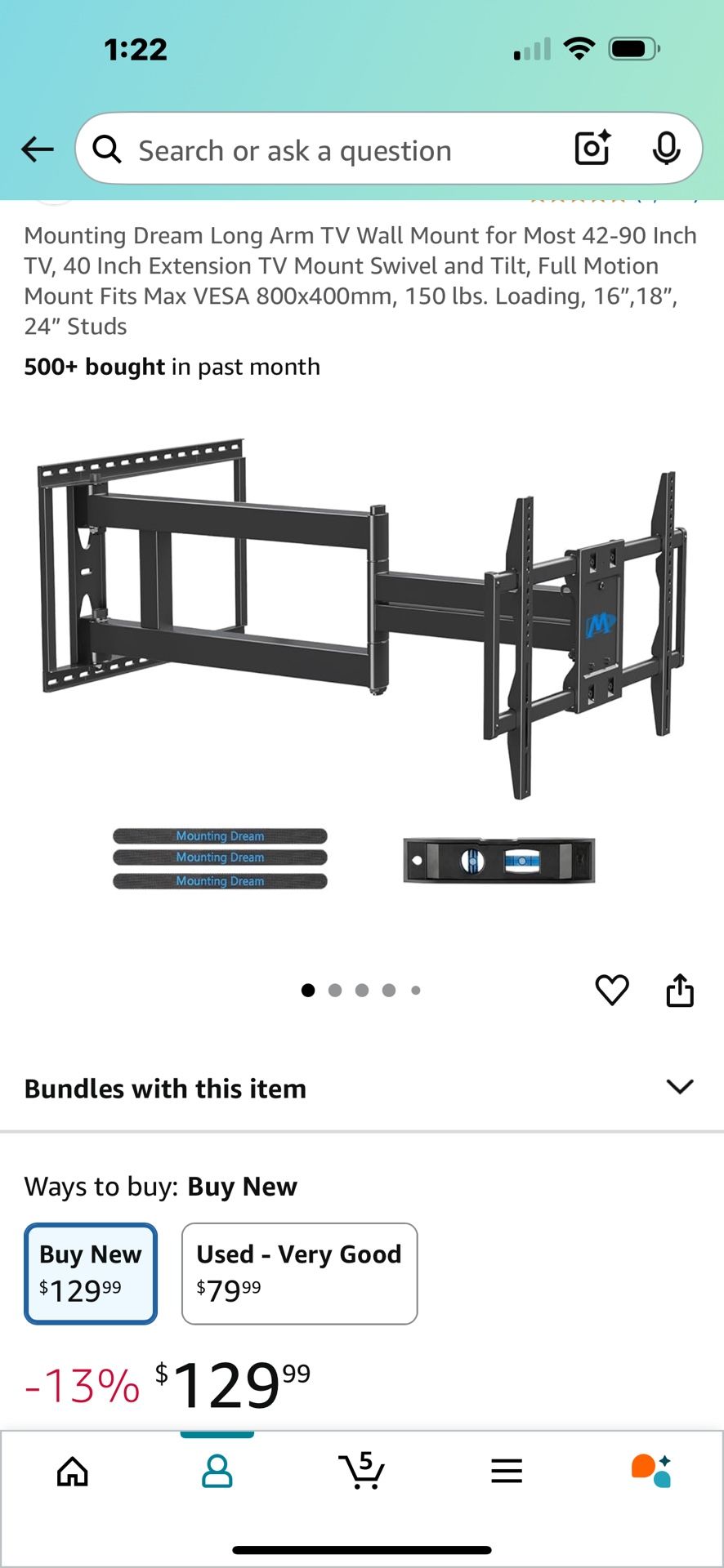Screen dimensions: 724x1568
Task: Open the hamburger menu tab
Action: [x=507, y=1472]
